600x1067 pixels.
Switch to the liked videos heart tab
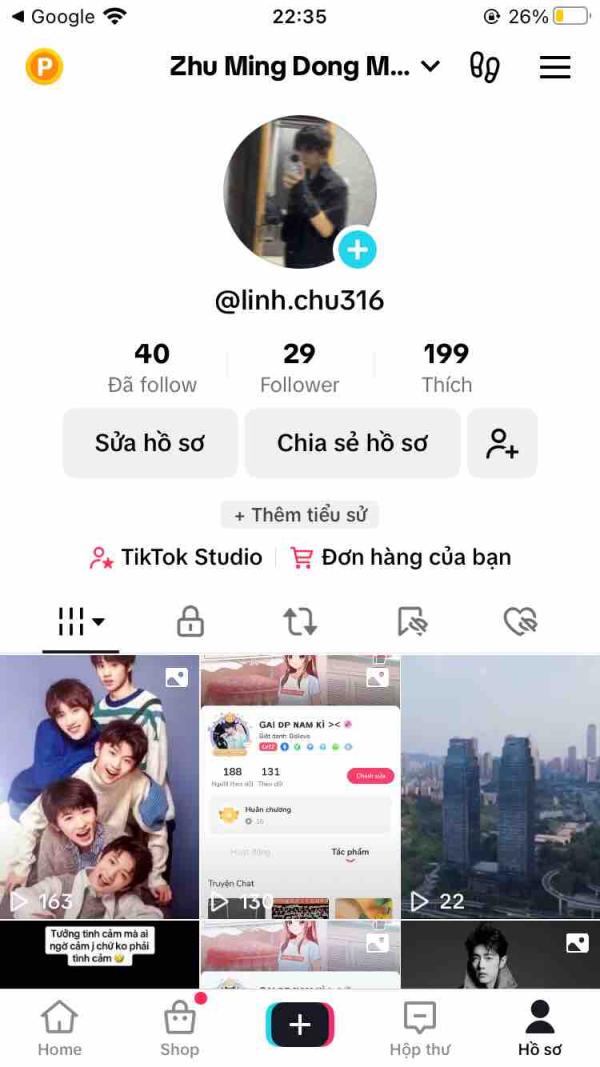click(x=520, y=622)
